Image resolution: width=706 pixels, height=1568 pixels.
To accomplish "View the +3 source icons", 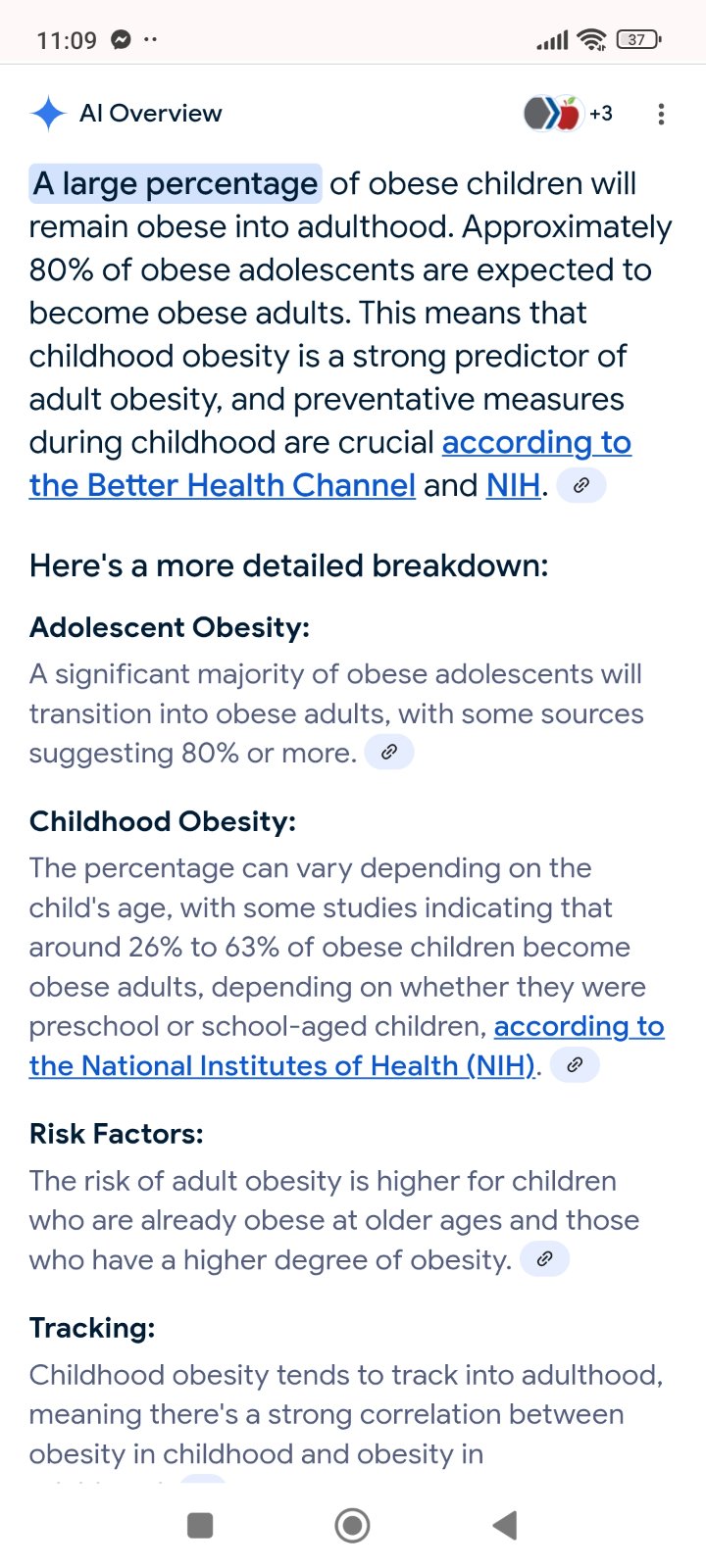I will pyautogui.click(x=569, y=114).
